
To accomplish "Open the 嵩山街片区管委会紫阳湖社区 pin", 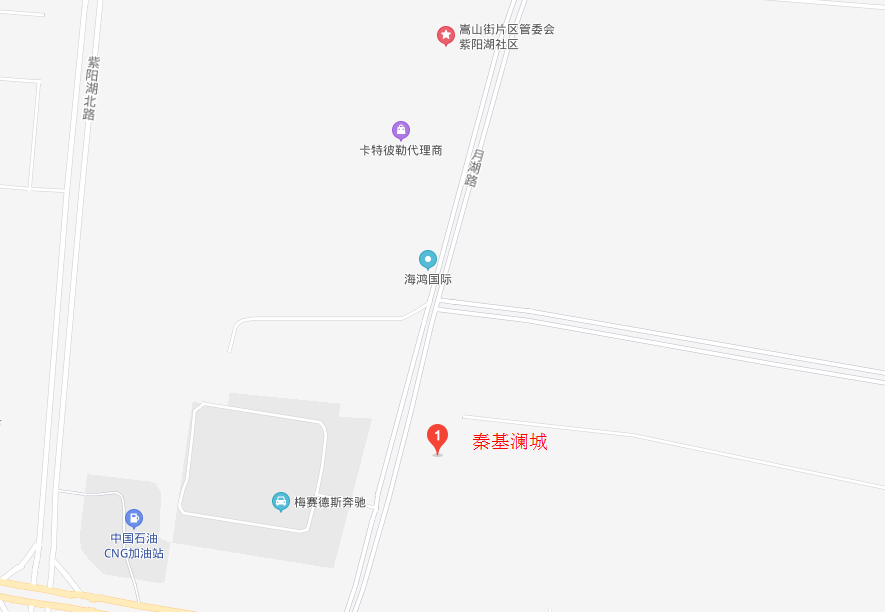I will [x=446, y=36].
